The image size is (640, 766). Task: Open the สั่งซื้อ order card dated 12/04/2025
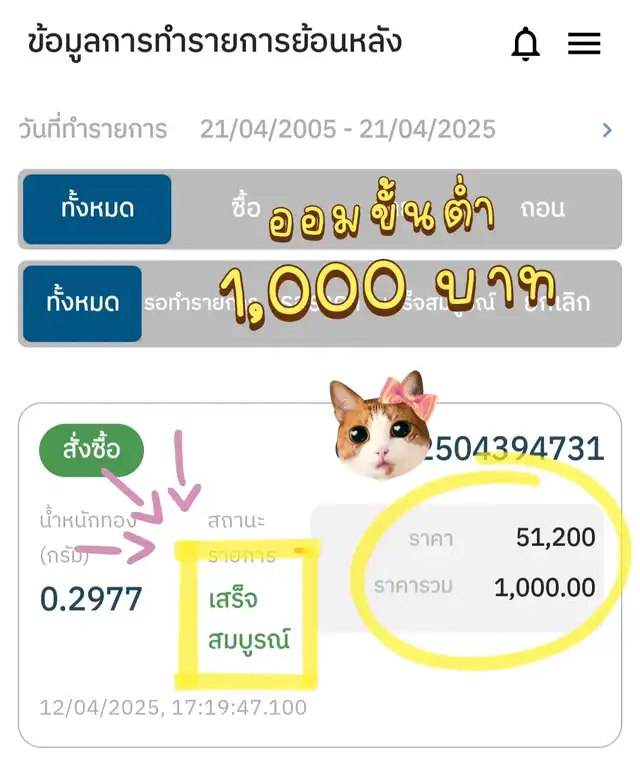(320, 600)
